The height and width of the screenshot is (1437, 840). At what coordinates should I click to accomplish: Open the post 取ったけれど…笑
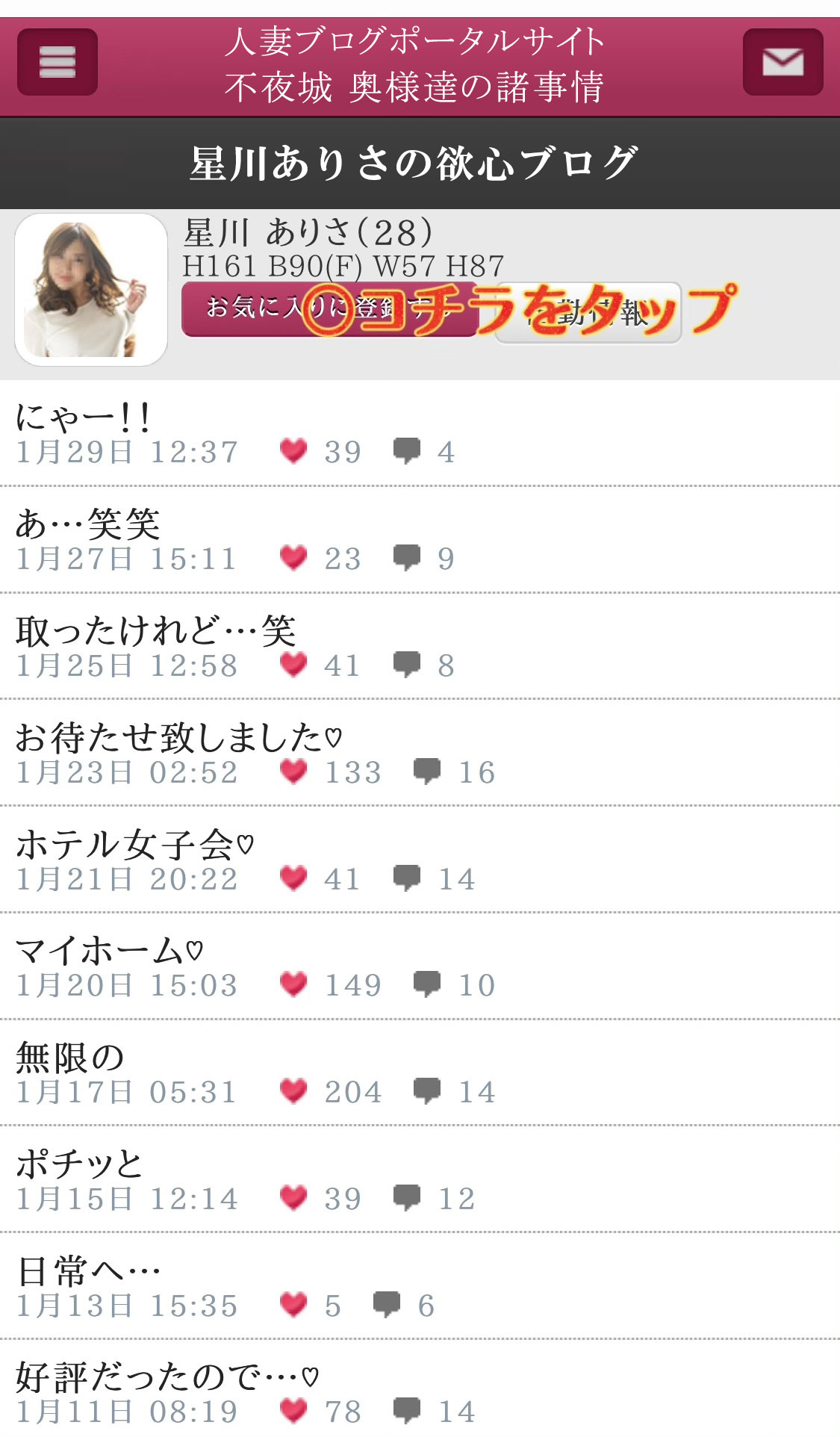click(155, 630)
